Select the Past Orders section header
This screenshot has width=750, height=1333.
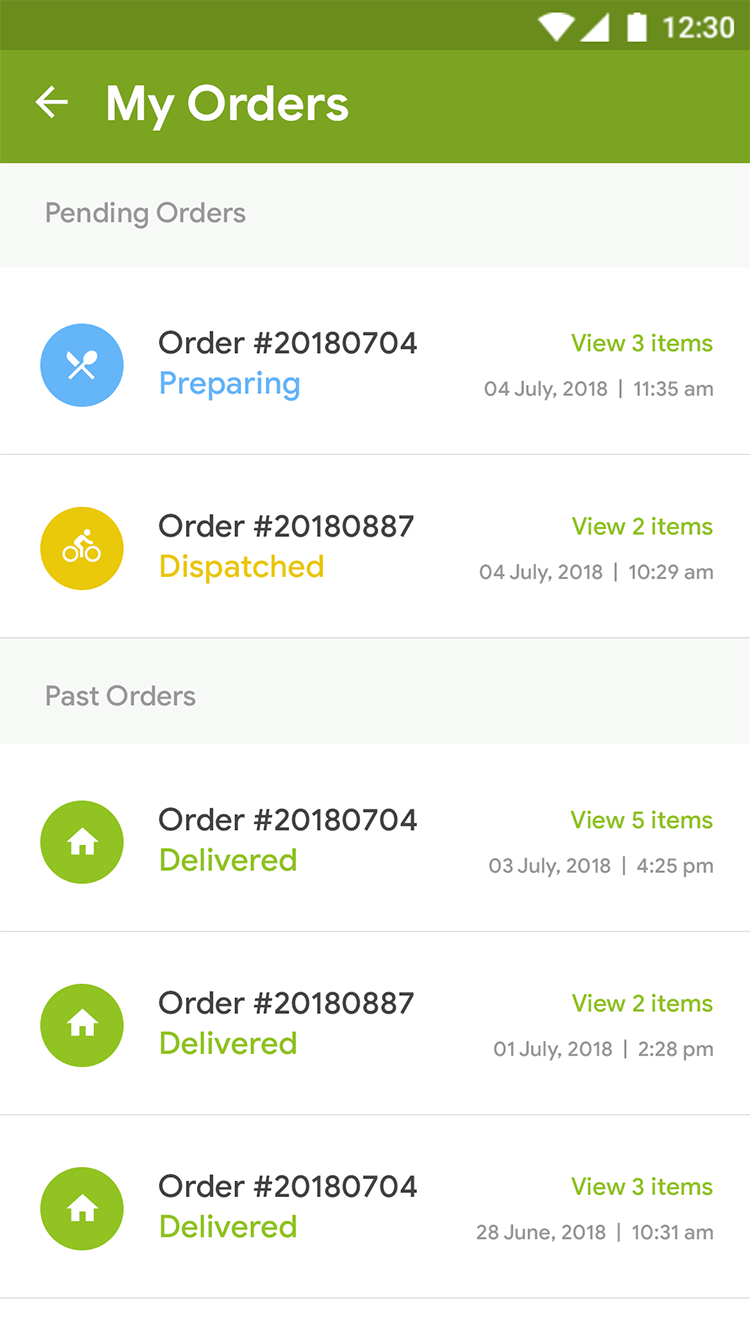tap(120, 695)
